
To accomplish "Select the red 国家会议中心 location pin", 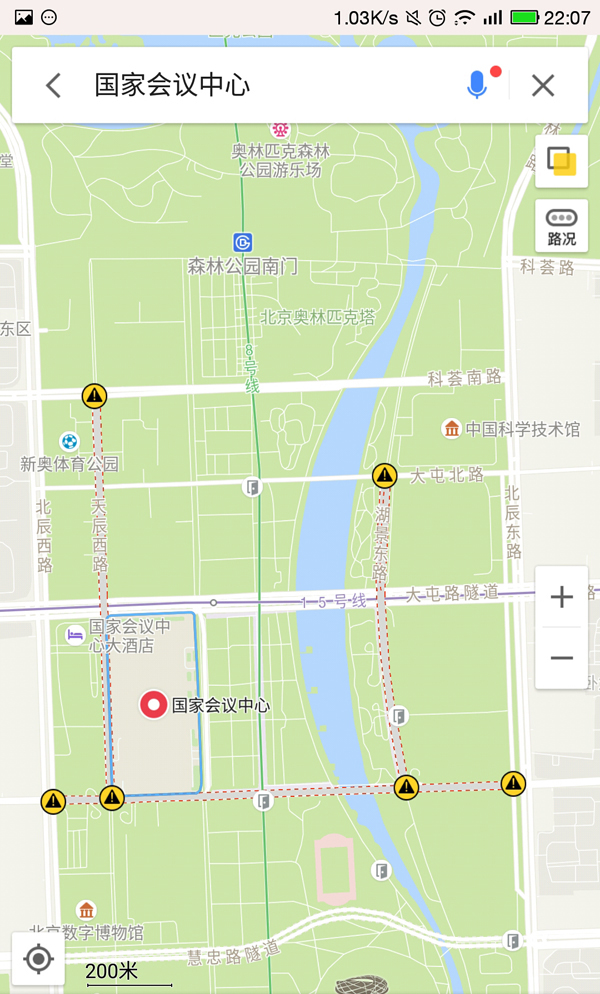I will coord(153,705).
